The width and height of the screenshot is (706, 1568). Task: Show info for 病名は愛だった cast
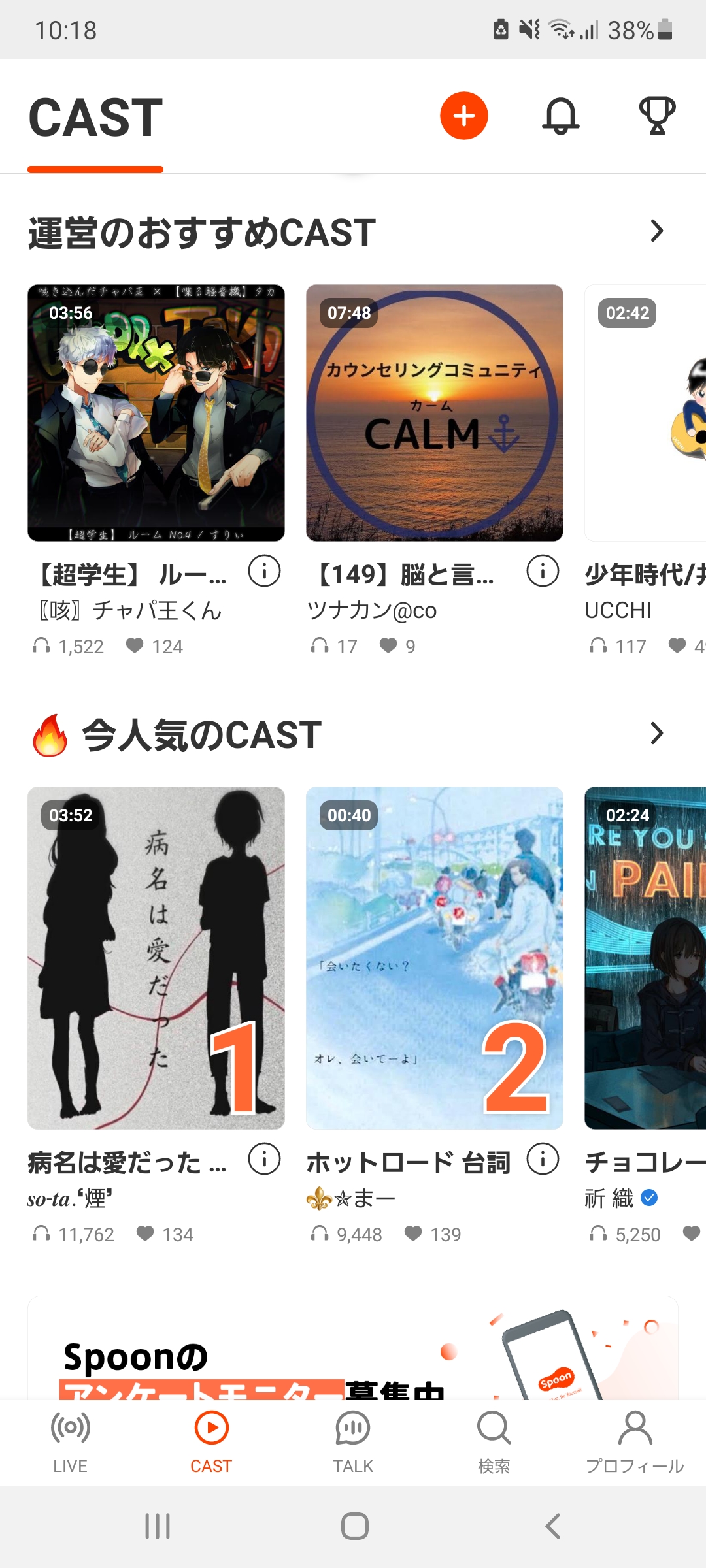pos(264,1160)
